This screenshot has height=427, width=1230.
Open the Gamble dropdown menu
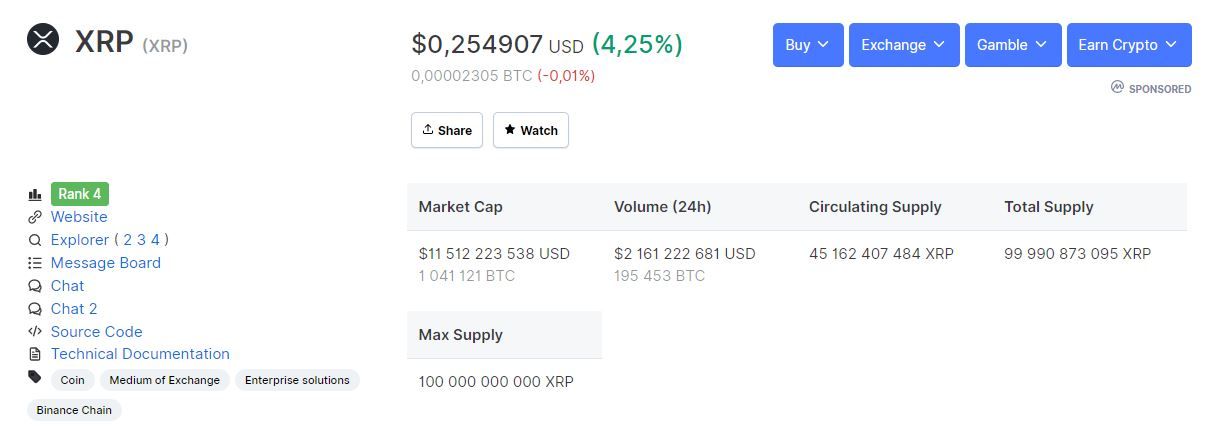tap(1011, 45)
